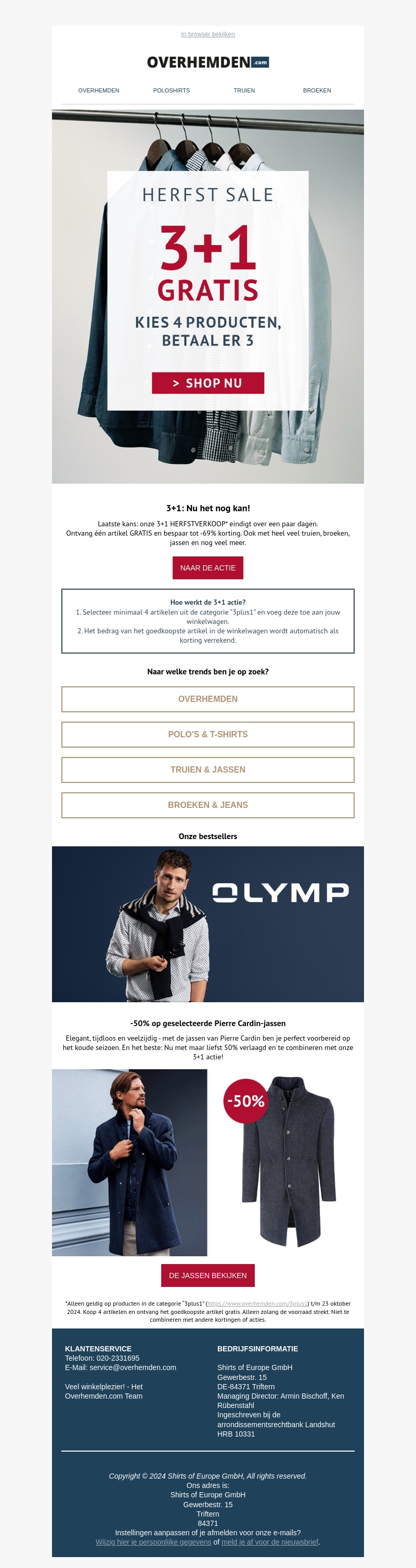Choose the OVERHEMDEN trend button

point(207,699)
